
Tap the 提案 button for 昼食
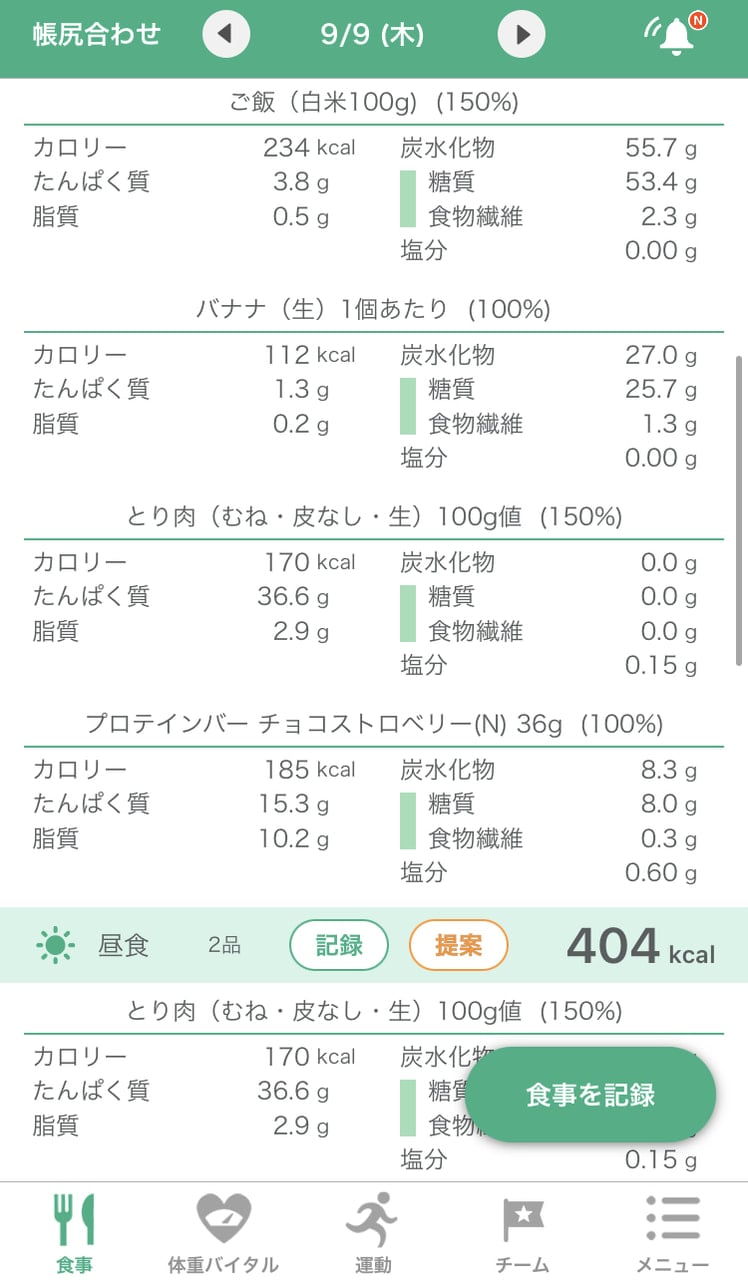pyautogui.click(x=459, y=945)
